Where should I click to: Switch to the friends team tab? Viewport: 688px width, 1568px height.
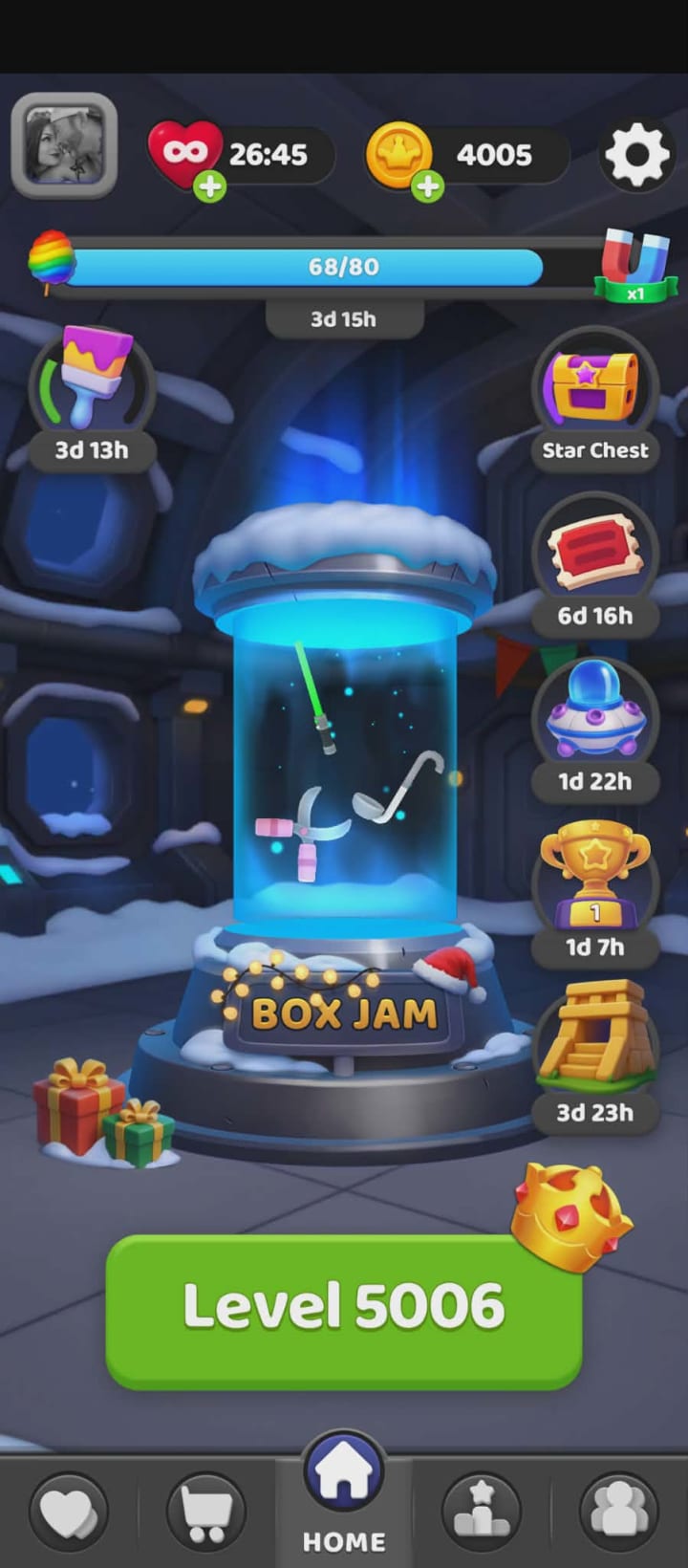[619, 1513]
